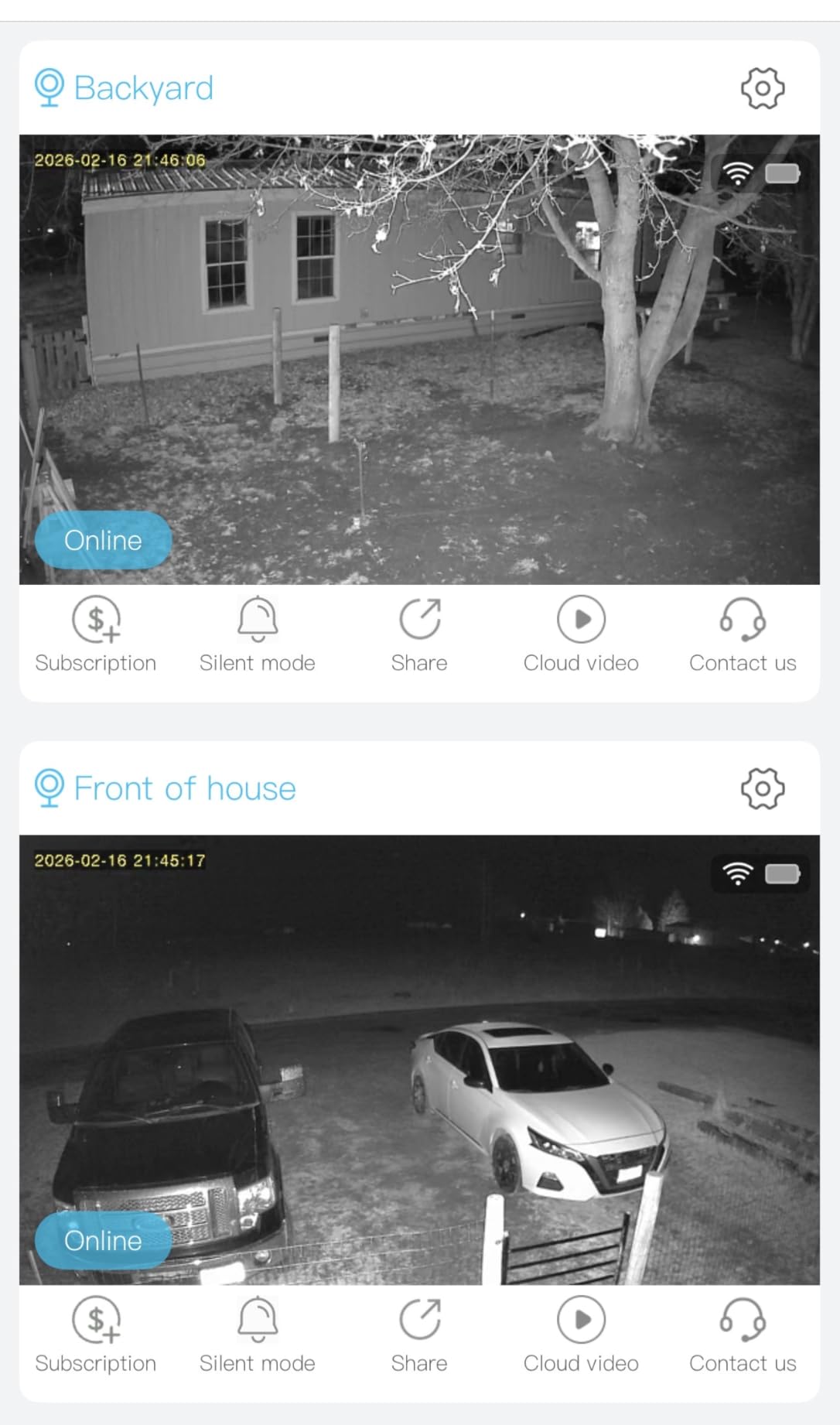The image size is (840, 1425).
Task: Select the Front of house camera title
Action: [183, 788]
